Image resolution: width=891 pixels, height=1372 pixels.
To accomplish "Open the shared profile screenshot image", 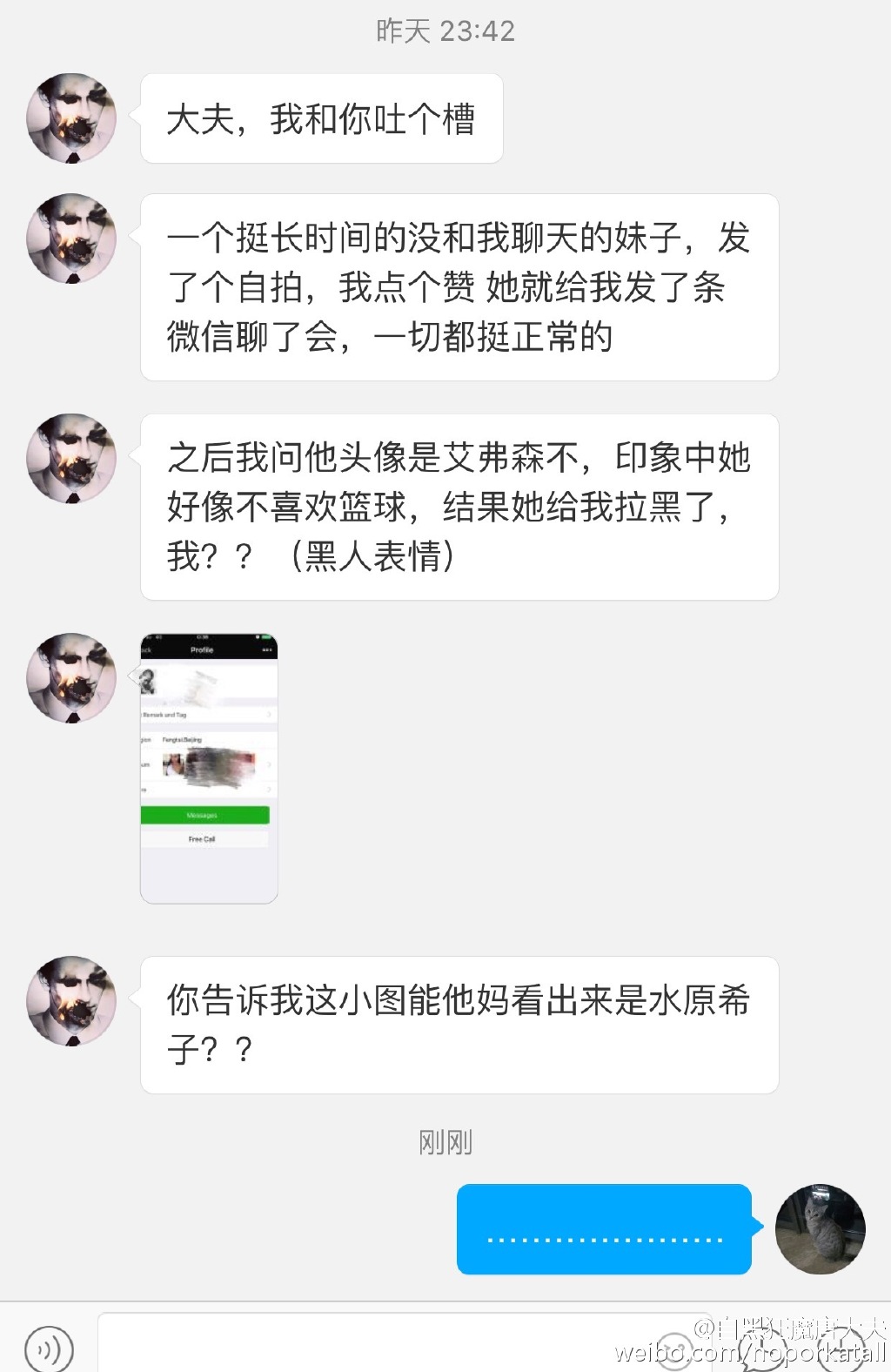I will pos(209,769).
